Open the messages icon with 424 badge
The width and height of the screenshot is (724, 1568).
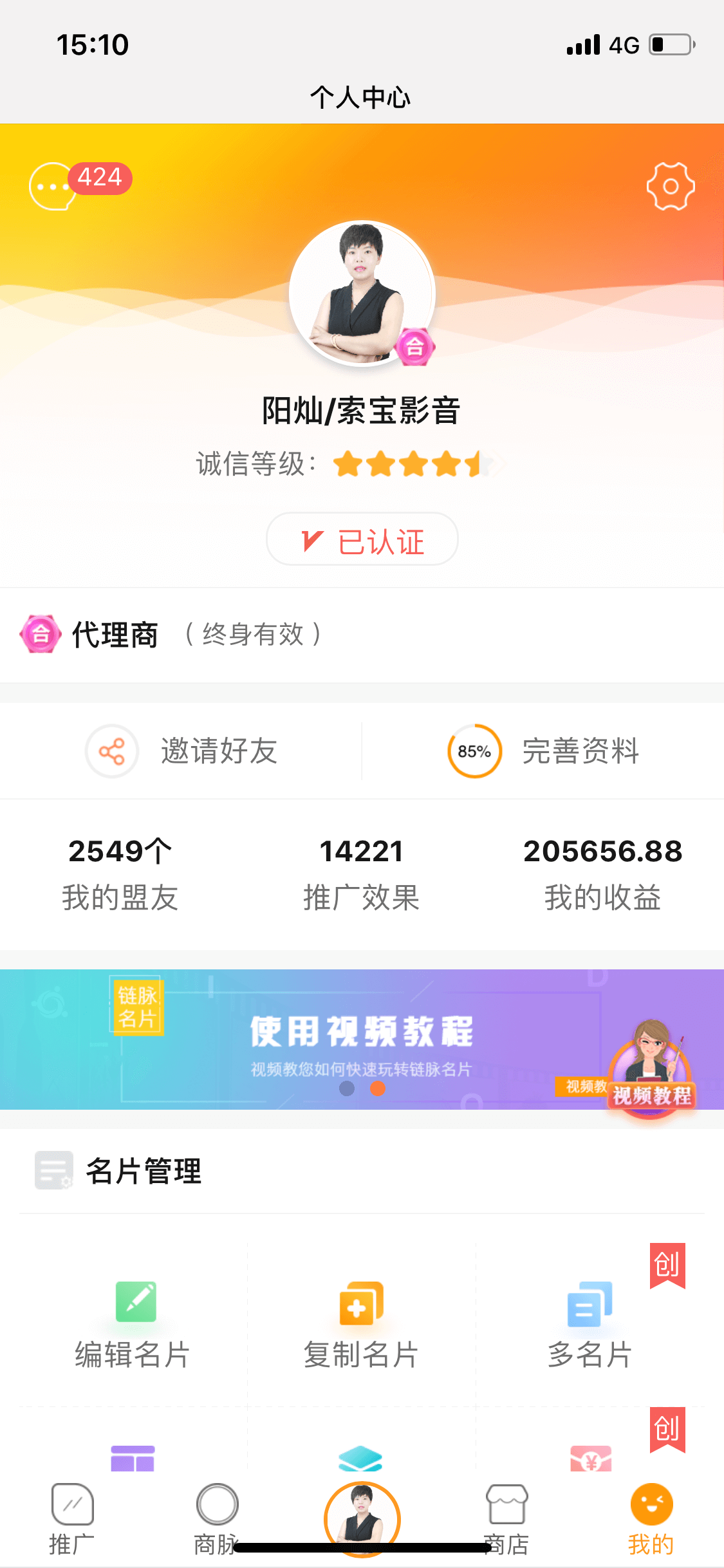pos(51,186)
